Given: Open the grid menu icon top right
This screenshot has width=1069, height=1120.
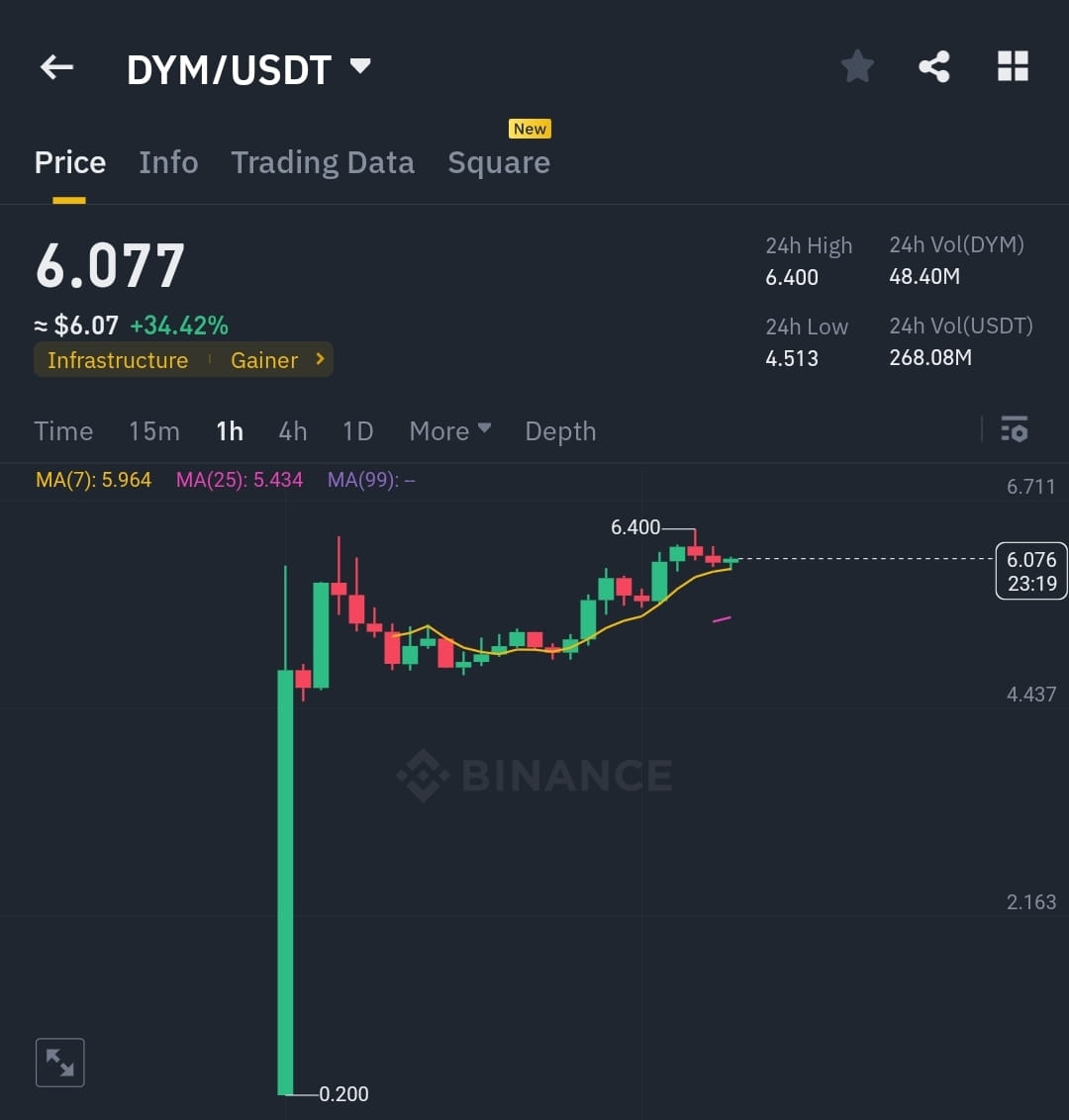Looking at the screenshot, I should (1012, 66).
